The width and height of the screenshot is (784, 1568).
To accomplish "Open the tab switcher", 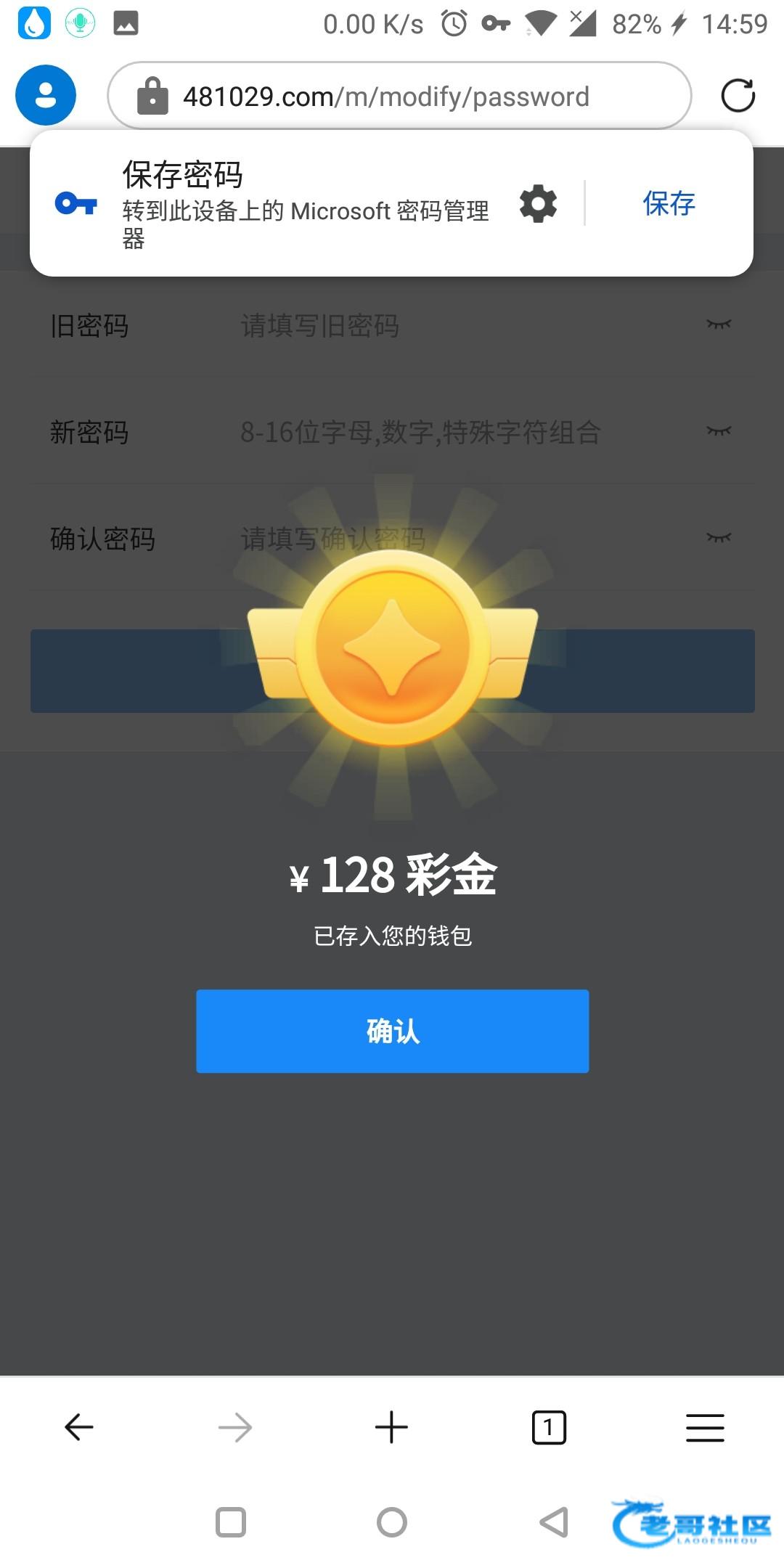I will [x=549, y=1427].
